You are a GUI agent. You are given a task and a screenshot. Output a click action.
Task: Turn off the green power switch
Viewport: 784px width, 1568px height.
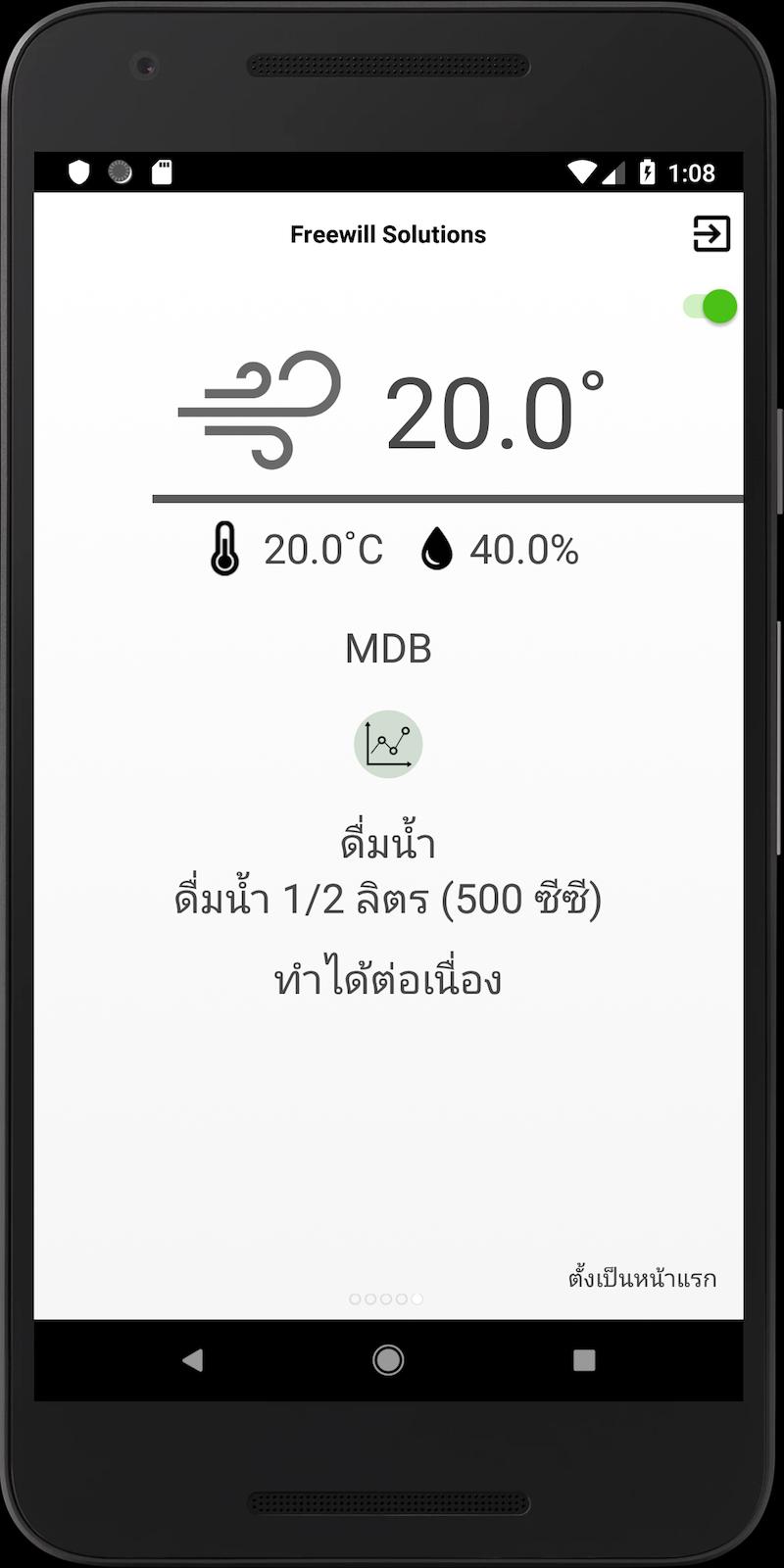click(710, 307)
